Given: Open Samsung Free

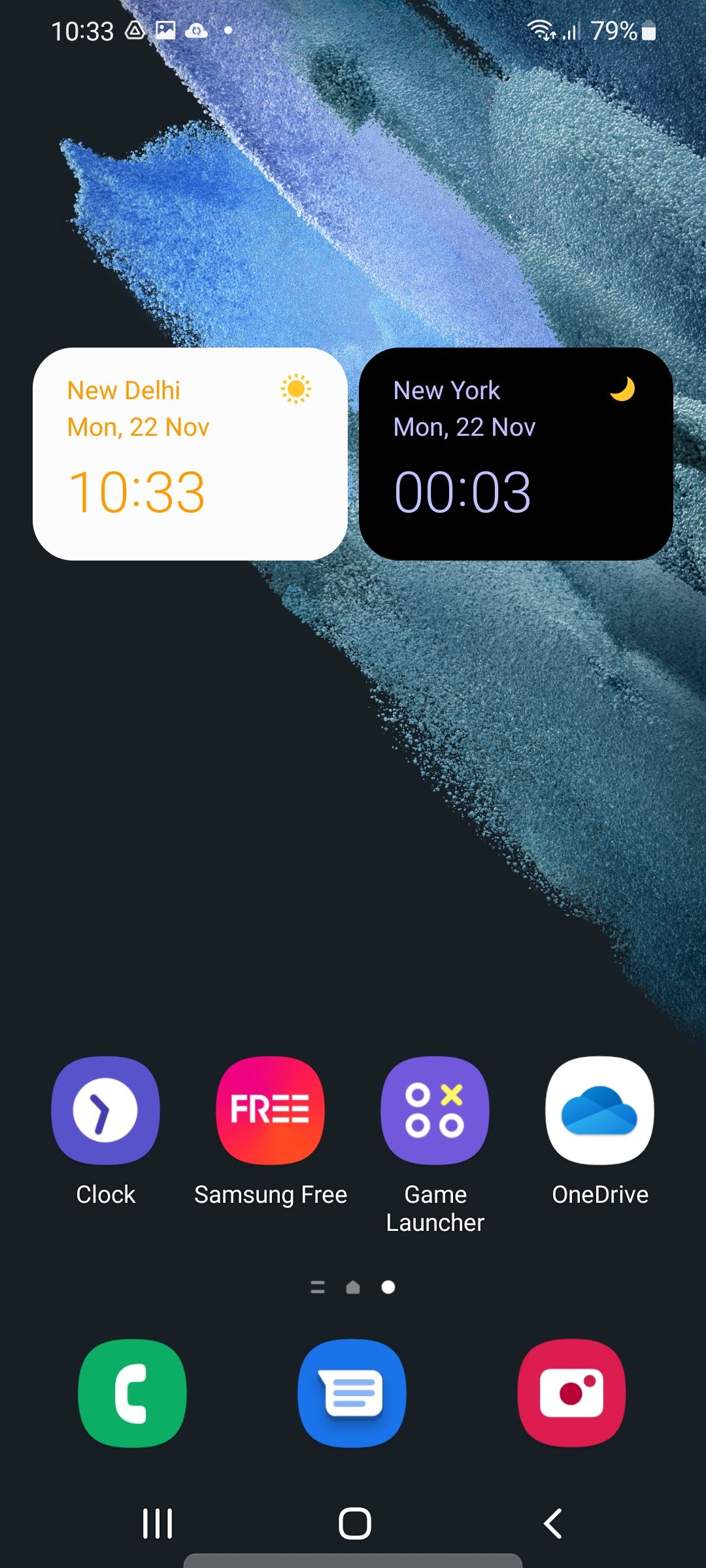Looking at the screenshot, I should click(x=270, y=1110).
